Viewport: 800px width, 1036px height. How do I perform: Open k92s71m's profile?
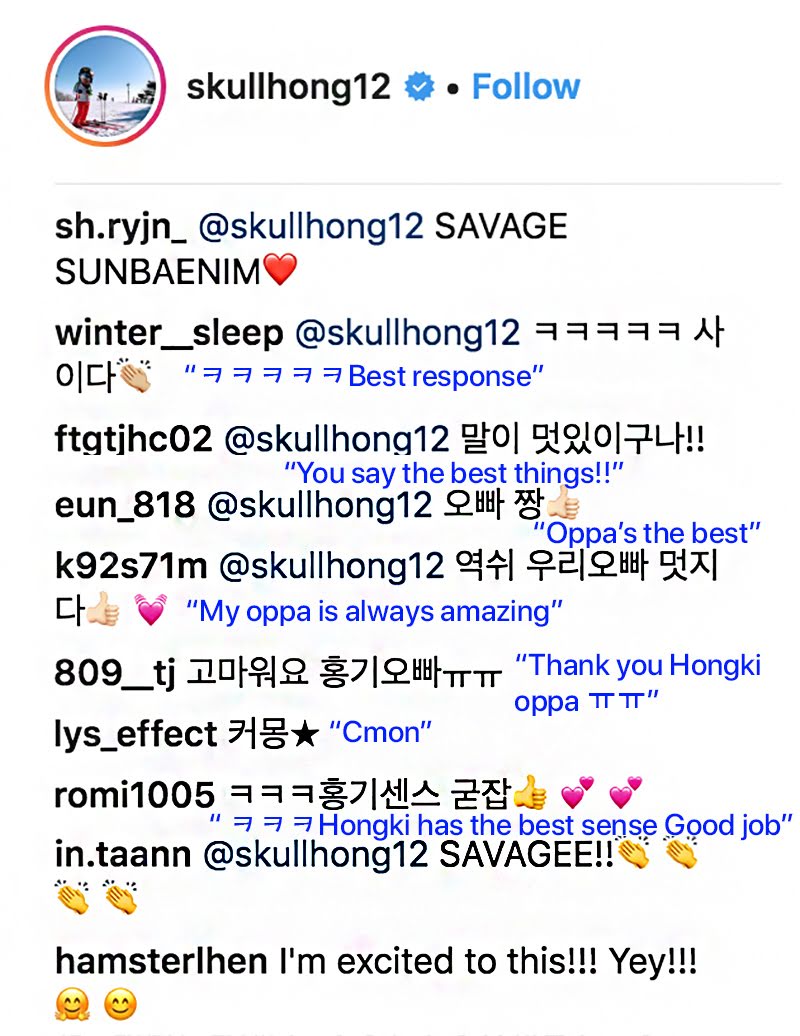(130, 566)
